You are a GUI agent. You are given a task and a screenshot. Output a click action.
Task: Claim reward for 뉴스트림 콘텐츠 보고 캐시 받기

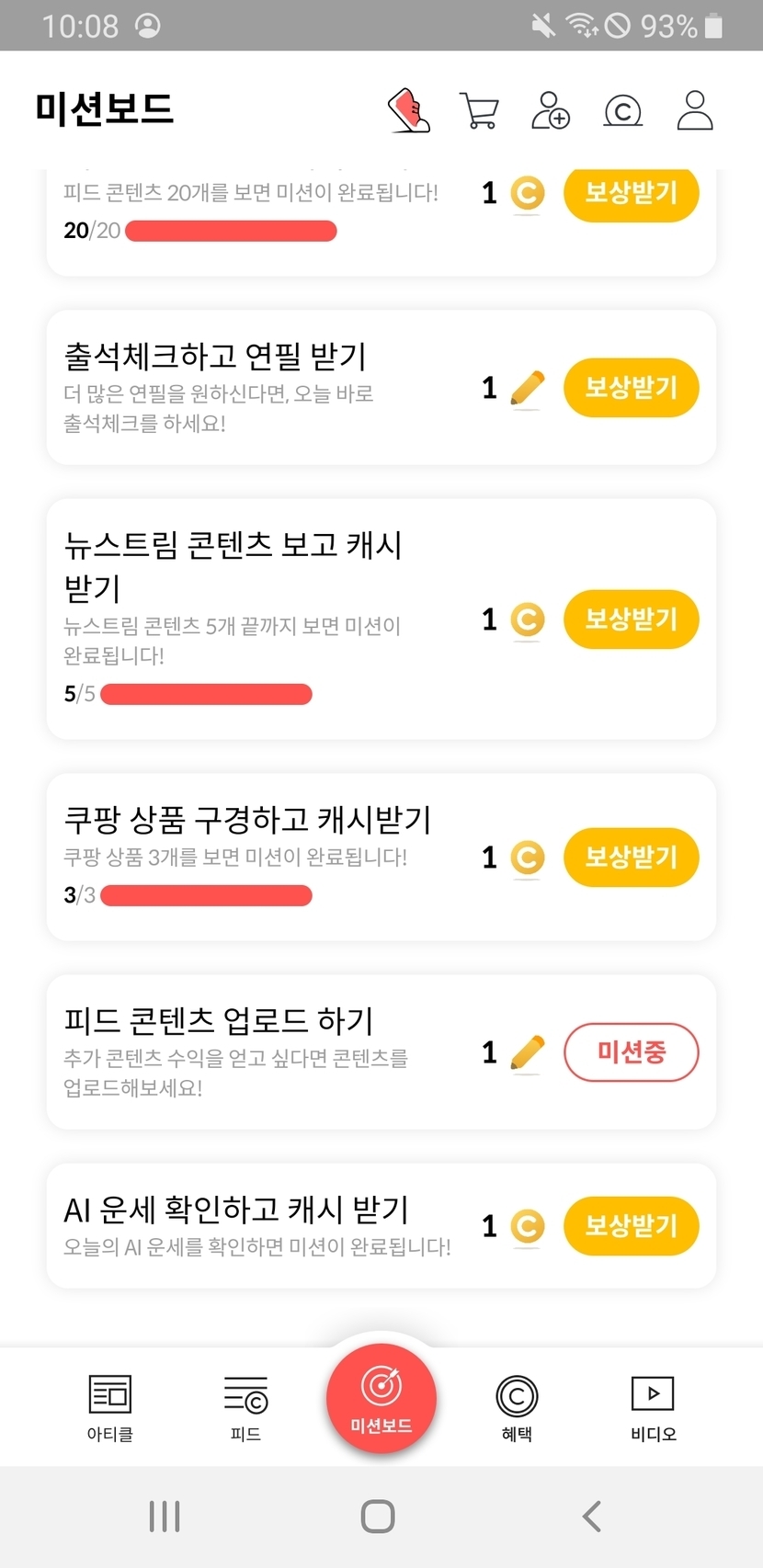tap(631, 619)
